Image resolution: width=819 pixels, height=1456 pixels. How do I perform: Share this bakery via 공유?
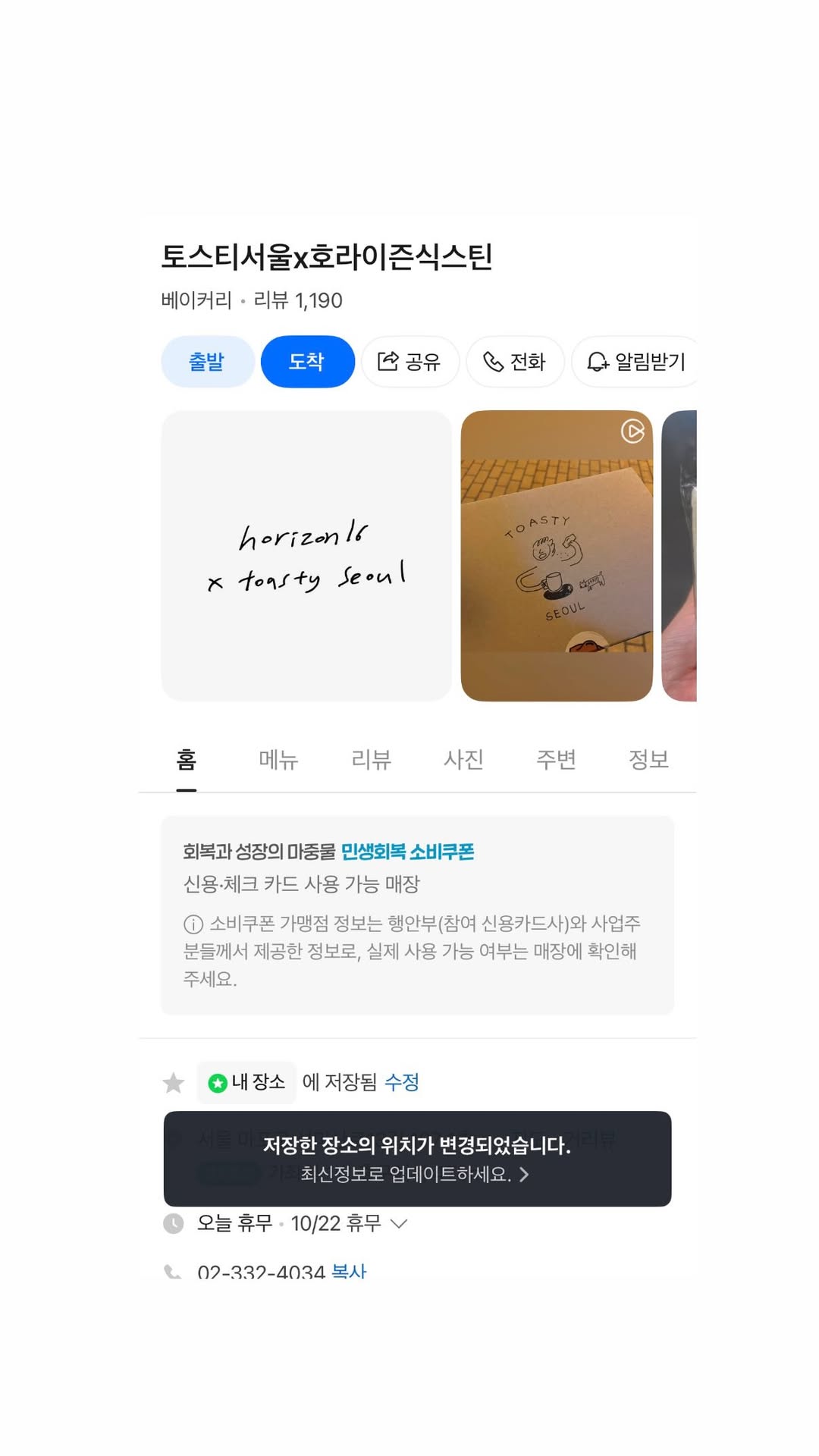point(409,362)
